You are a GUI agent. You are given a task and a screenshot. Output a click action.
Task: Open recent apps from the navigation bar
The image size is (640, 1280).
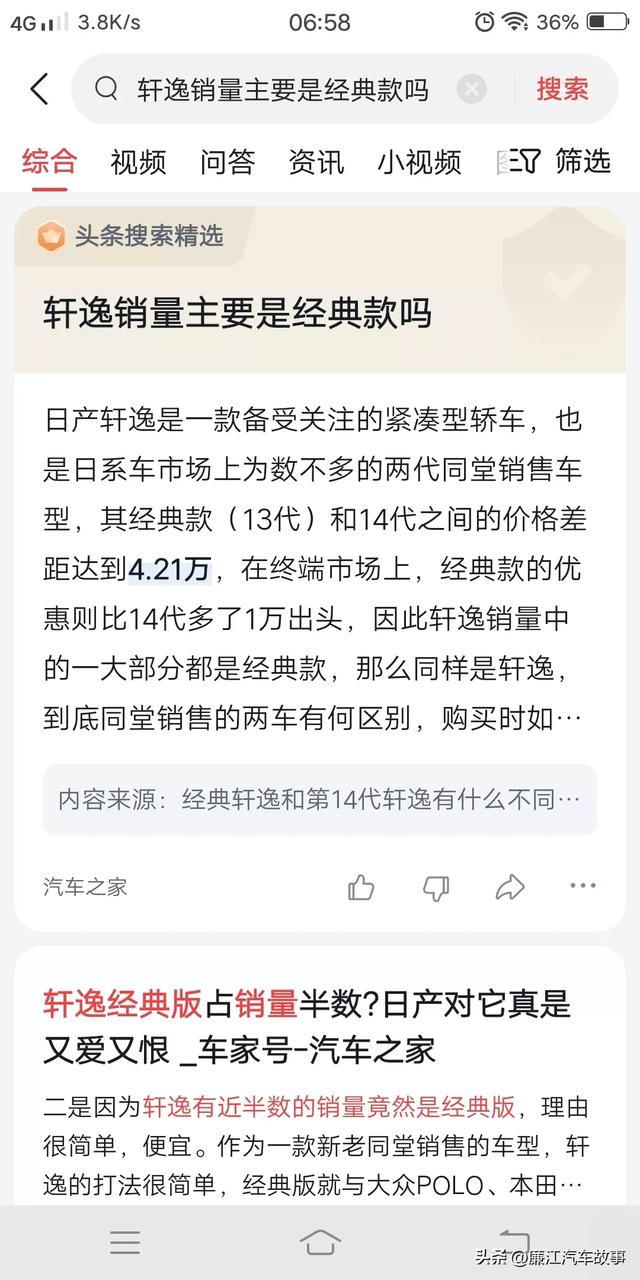click(125, 1242)
